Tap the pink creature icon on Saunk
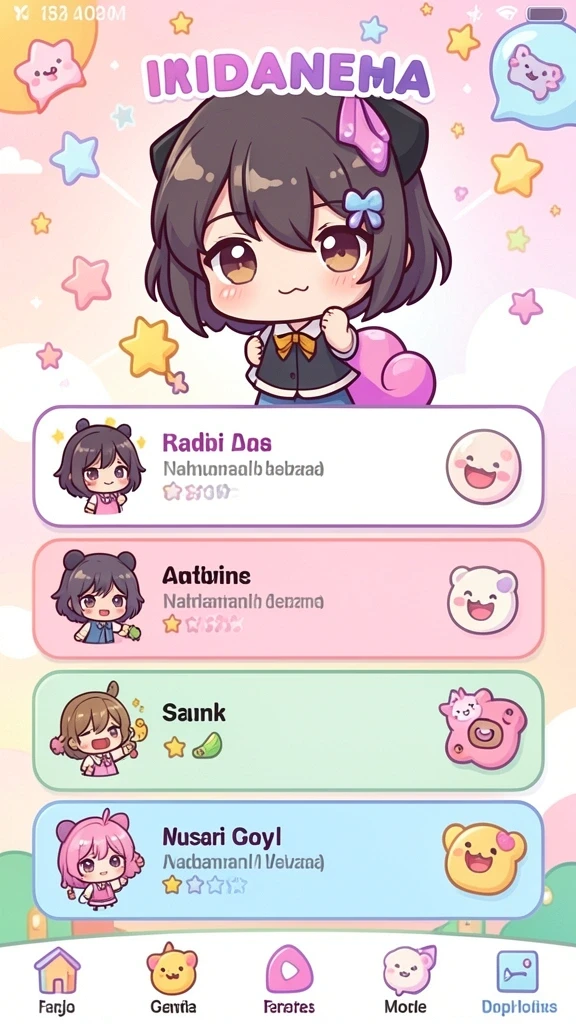The height and width of the screenshot is (1024, 576). point(483,727)
